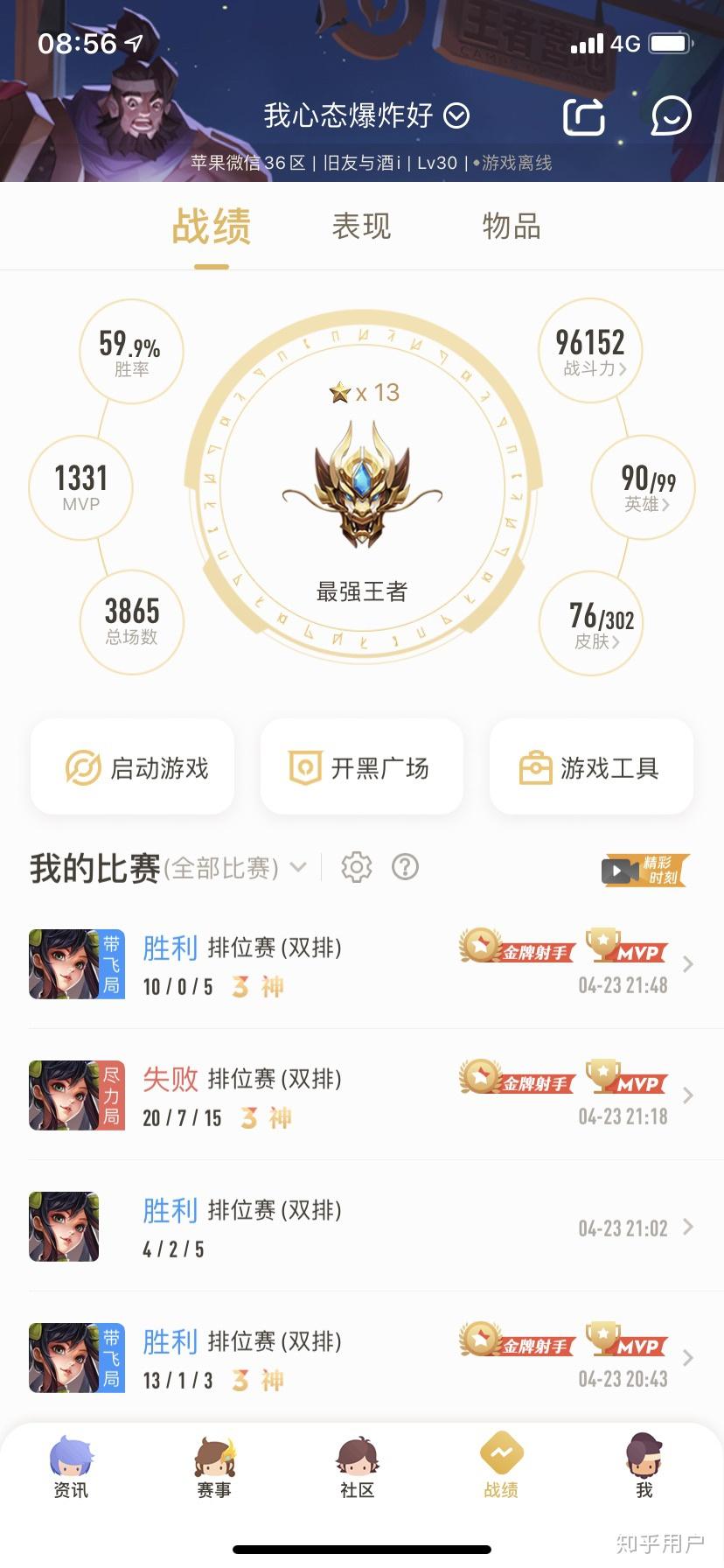Screen dimensions: 724x1568
Task: Open 战斗力 details
Action: point(591,351)
